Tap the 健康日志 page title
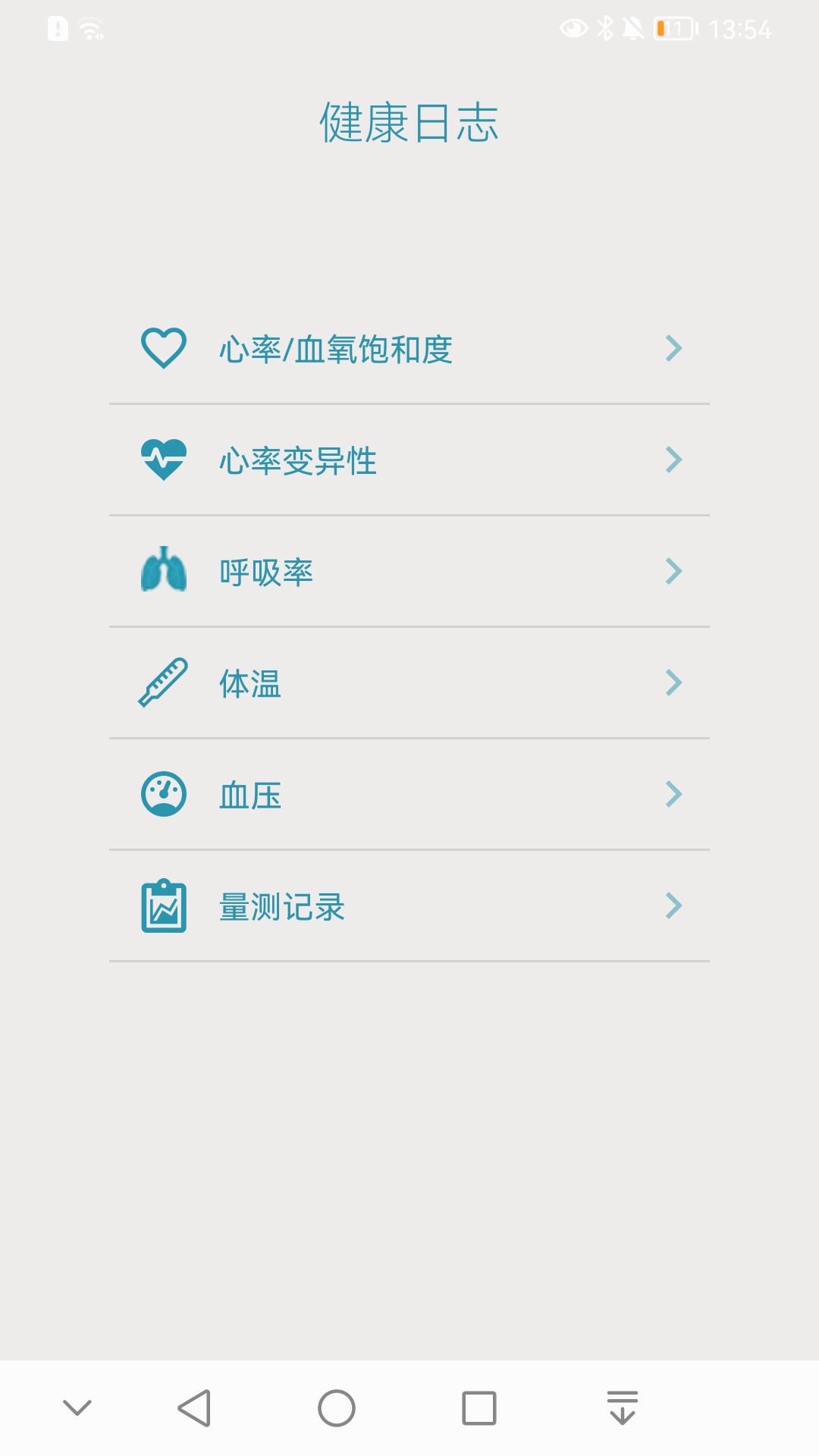This screenshot has width=819, height=1456. coord(409,121)
